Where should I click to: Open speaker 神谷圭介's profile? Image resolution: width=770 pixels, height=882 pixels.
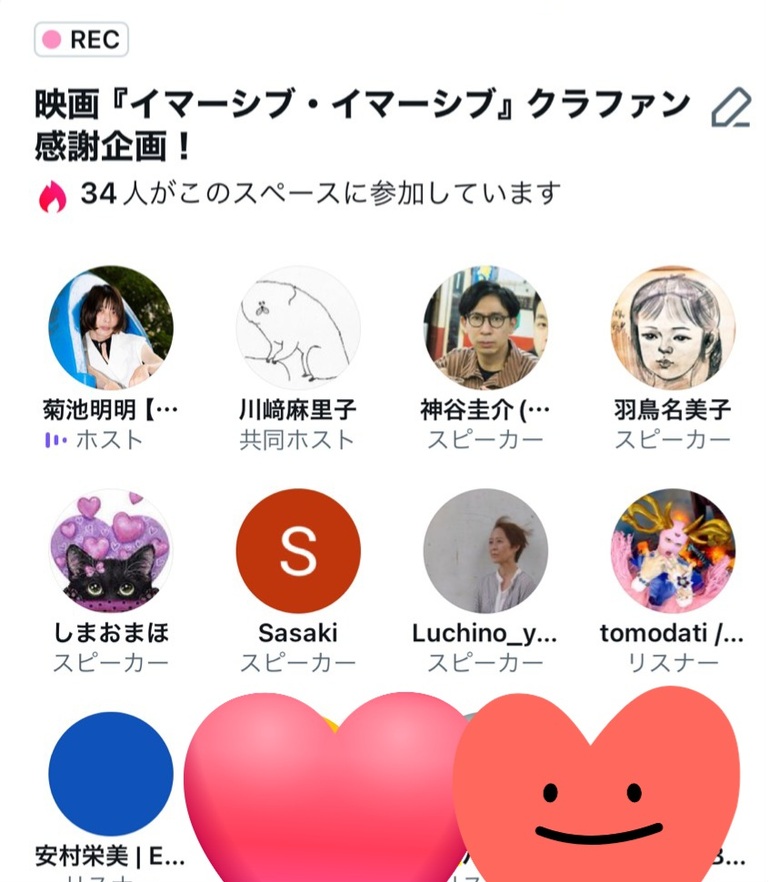coord(486,327)
